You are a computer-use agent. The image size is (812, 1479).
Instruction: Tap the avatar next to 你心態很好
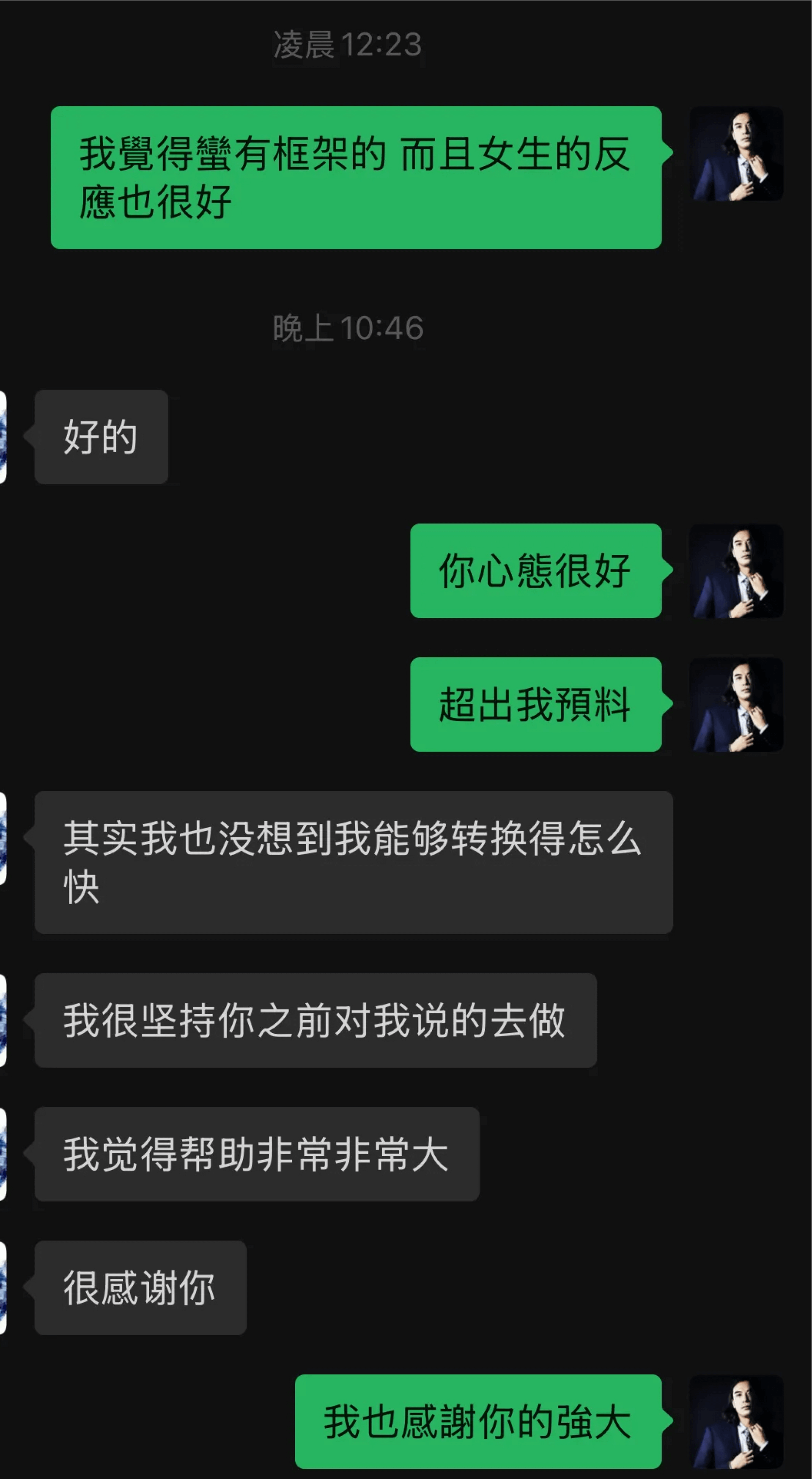pyautogui.click(x=736, y=571)
